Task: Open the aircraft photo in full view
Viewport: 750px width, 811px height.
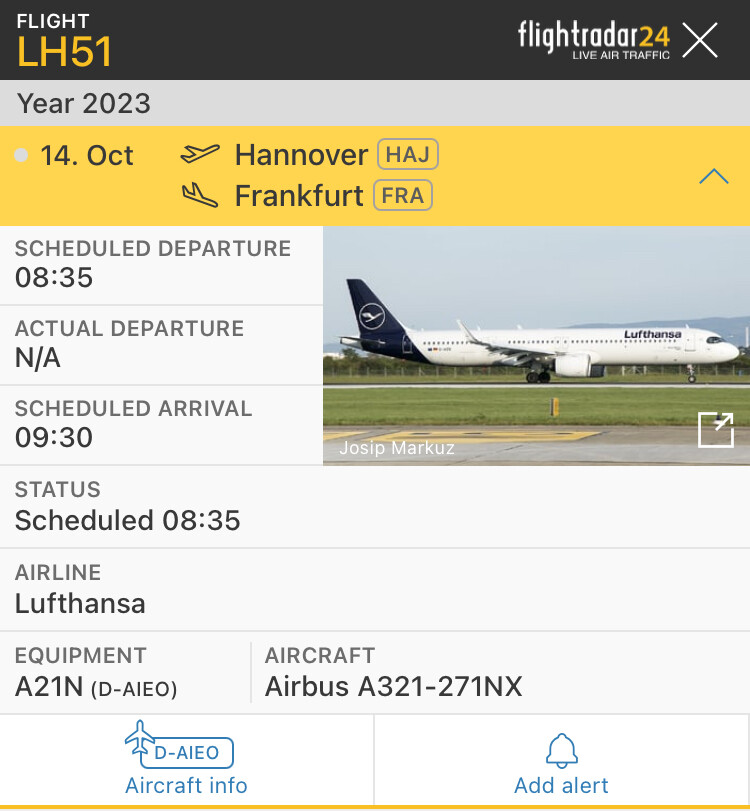Action: [716, 430]
